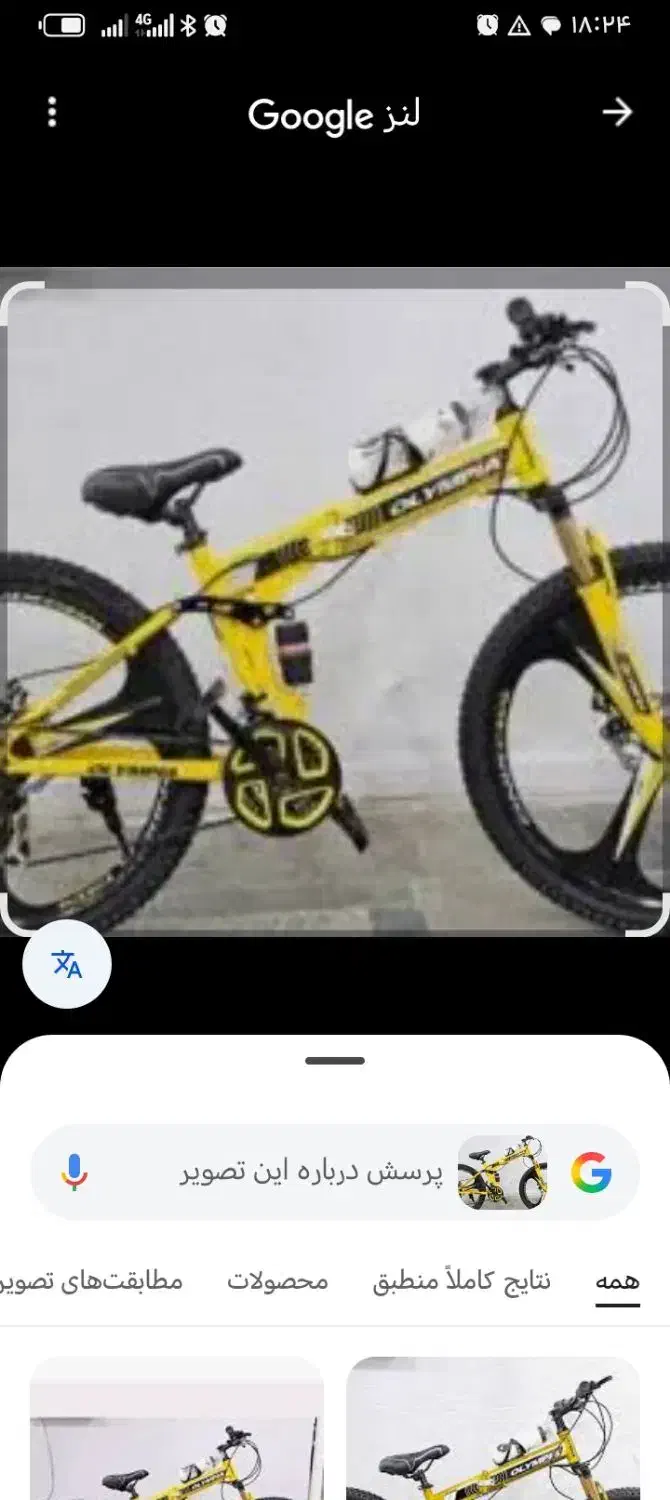Open the left bicycle result thumbnail

pyautogui.click(x=177, y=1430)
